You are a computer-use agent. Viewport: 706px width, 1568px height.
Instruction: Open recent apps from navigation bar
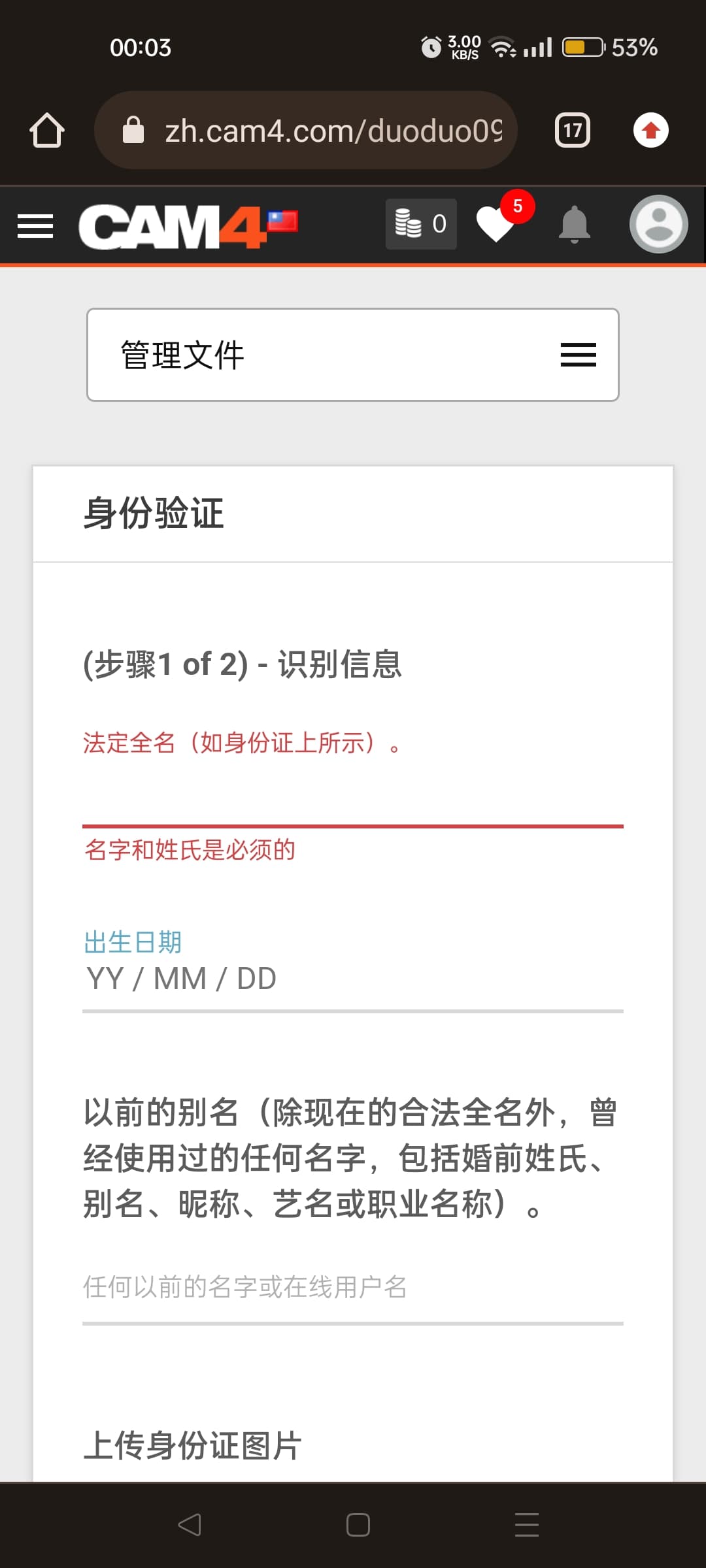[x=526, y=1525]
